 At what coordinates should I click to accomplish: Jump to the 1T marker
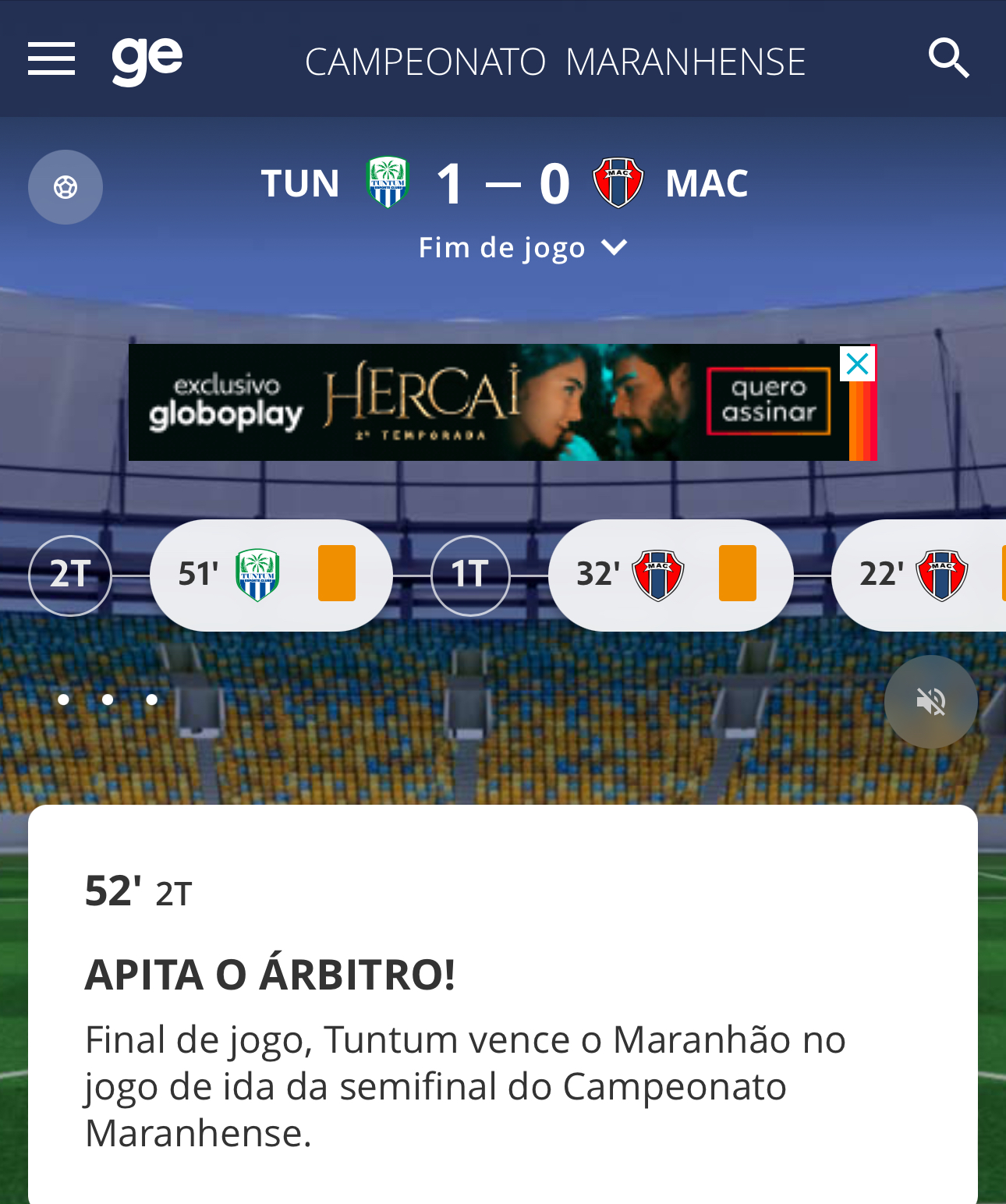click(470, 575)
